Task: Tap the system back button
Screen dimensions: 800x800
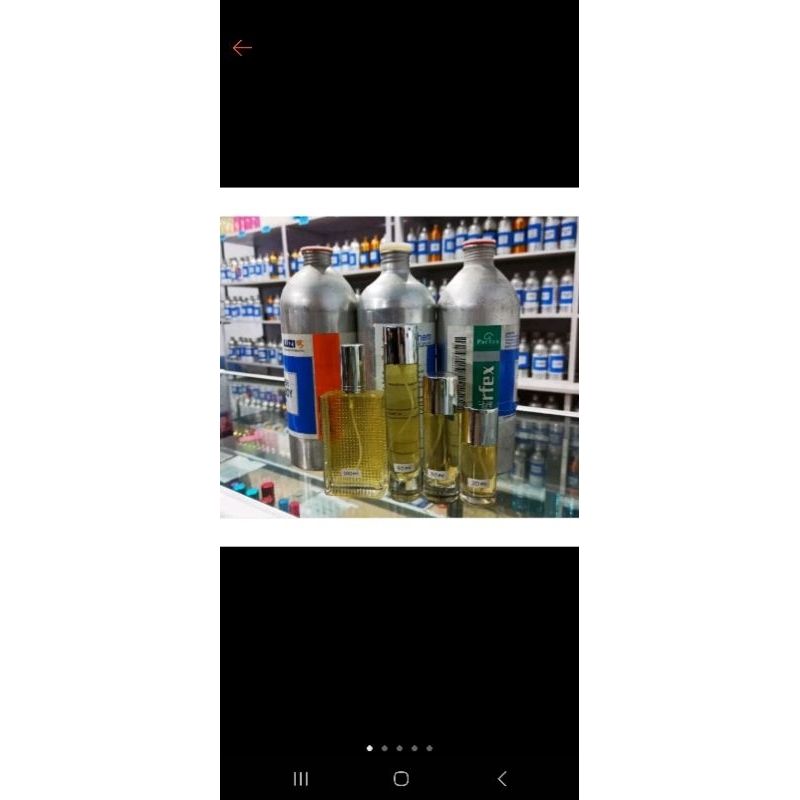Action: click(502, 778)
